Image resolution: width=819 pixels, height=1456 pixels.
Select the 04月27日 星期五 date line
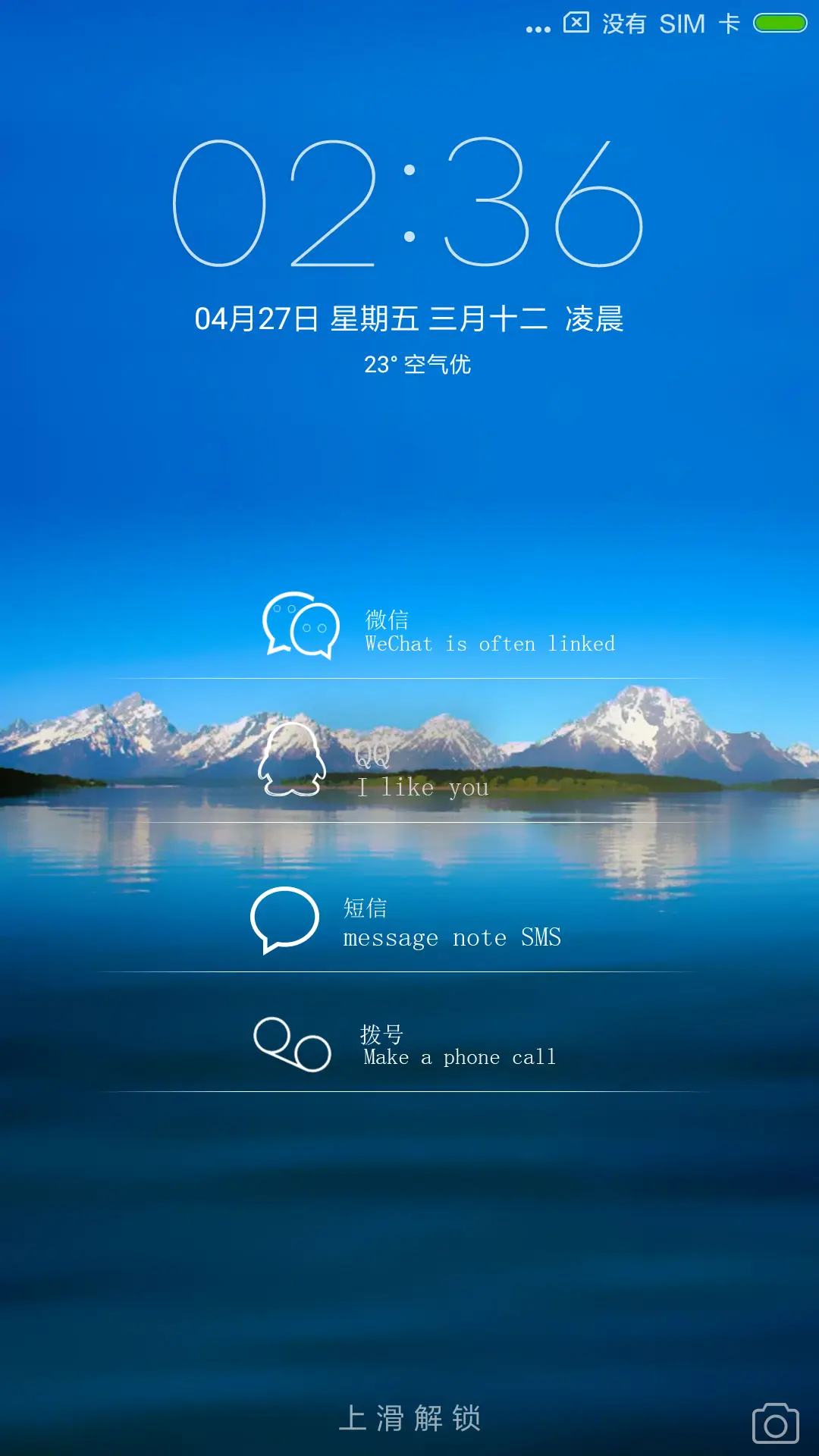409,318
